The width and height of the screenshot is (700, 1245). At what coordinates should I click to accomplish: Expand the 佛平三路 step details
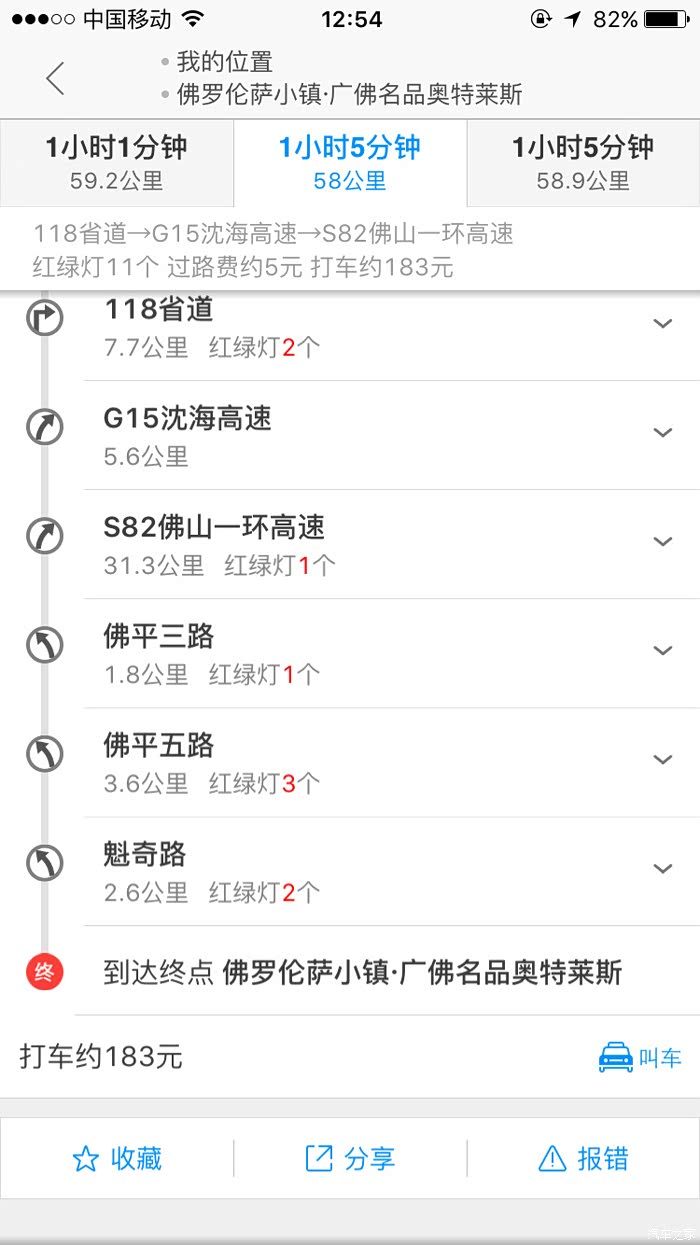pos(662,650)
